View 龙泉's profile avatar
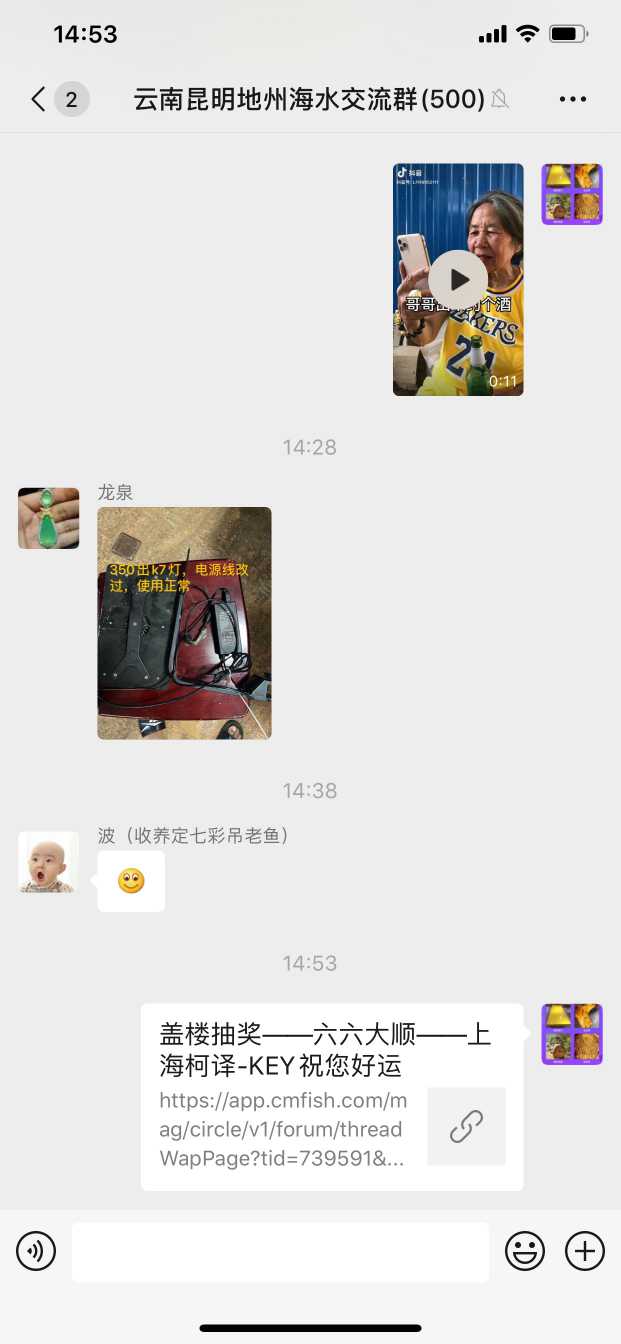Screen dimensions: 621x1344 (48, 518)
